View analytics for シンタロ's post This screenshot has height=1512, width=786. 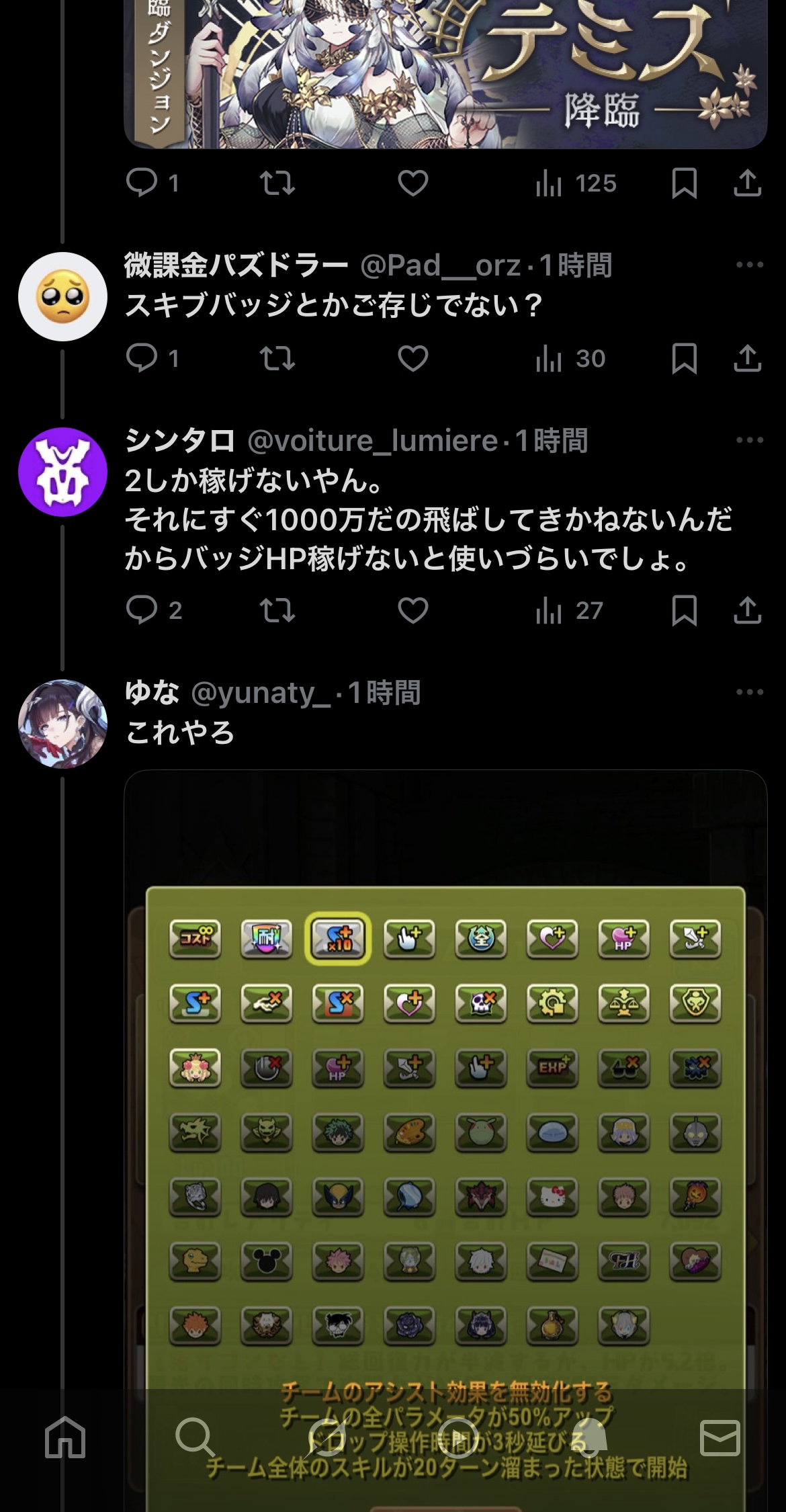point(569,610)
